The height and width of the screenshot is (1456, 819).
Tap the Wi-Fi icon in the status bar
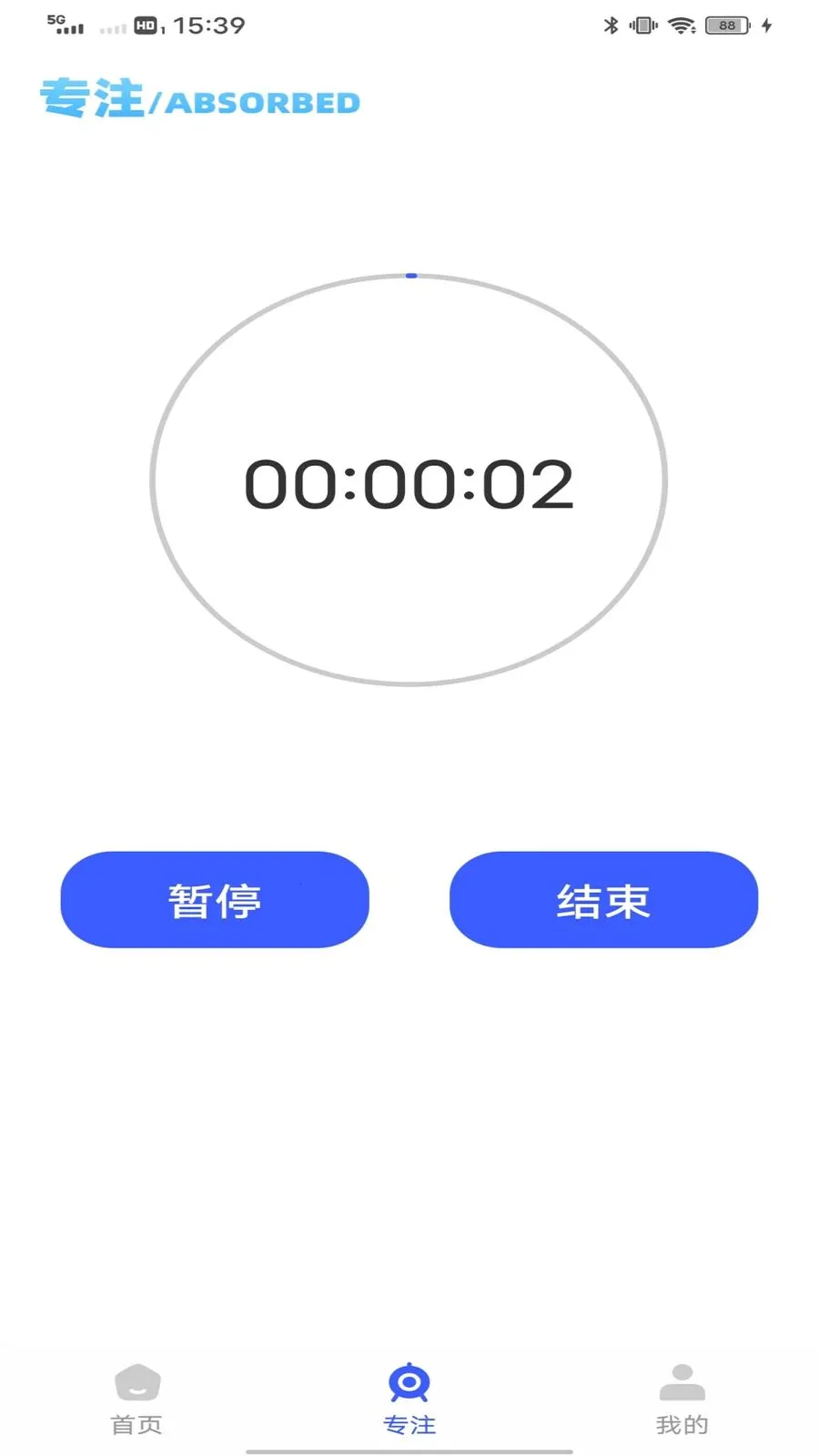(679, 25)
